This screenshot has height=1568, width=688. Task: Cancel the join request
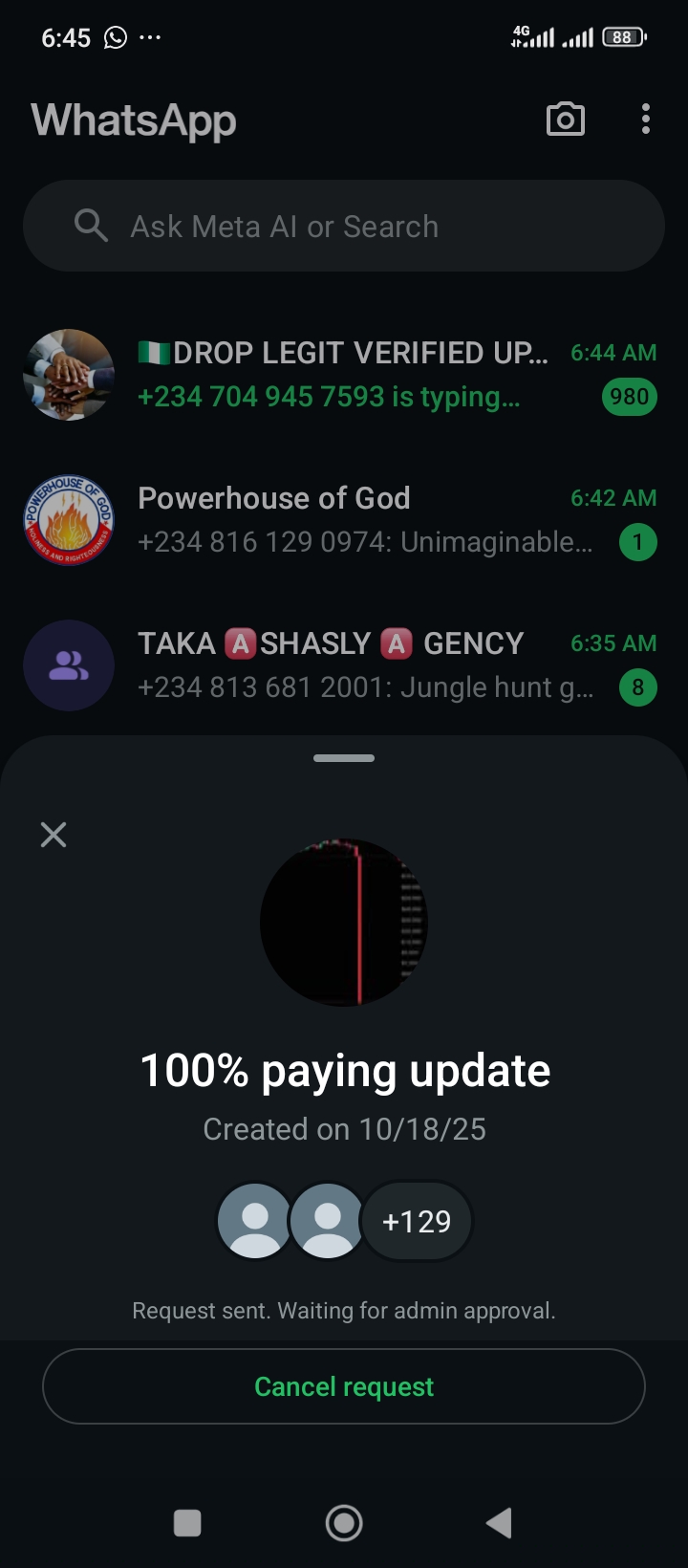344,1386
